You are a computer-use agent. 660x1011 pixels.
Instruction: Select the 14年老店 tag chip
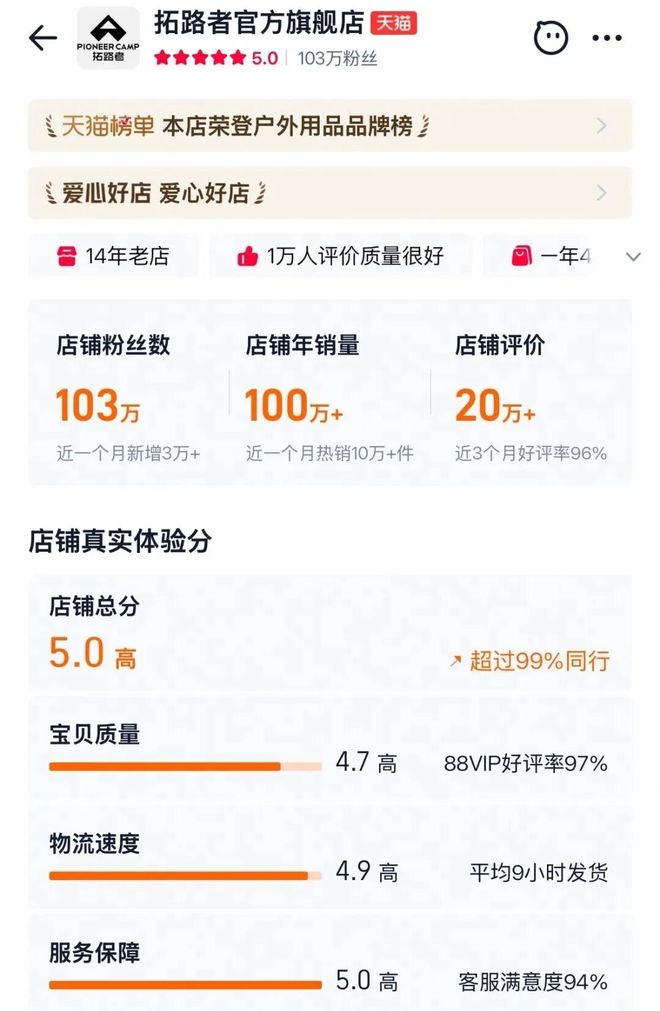pyautogui.click(x=113, y=256)
